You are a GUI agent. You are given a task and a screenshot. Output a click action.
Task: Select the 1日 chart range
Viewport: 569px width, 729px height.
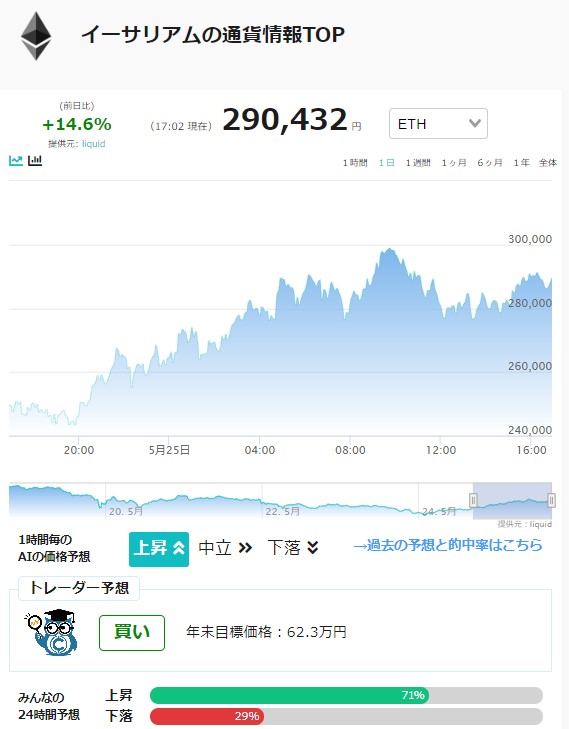386,163
